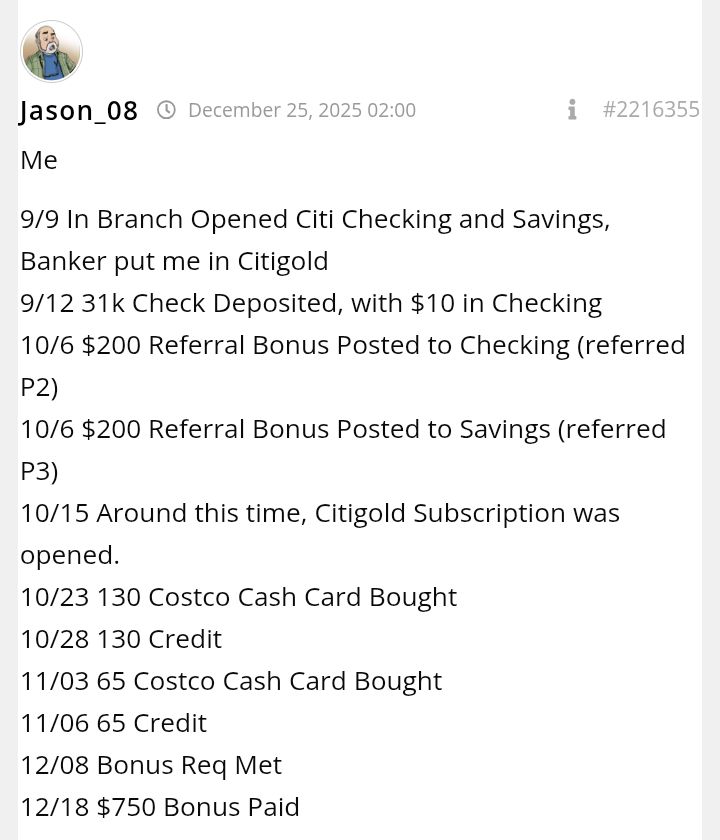Open Jason_08's profile avatar

click(51, 52)
